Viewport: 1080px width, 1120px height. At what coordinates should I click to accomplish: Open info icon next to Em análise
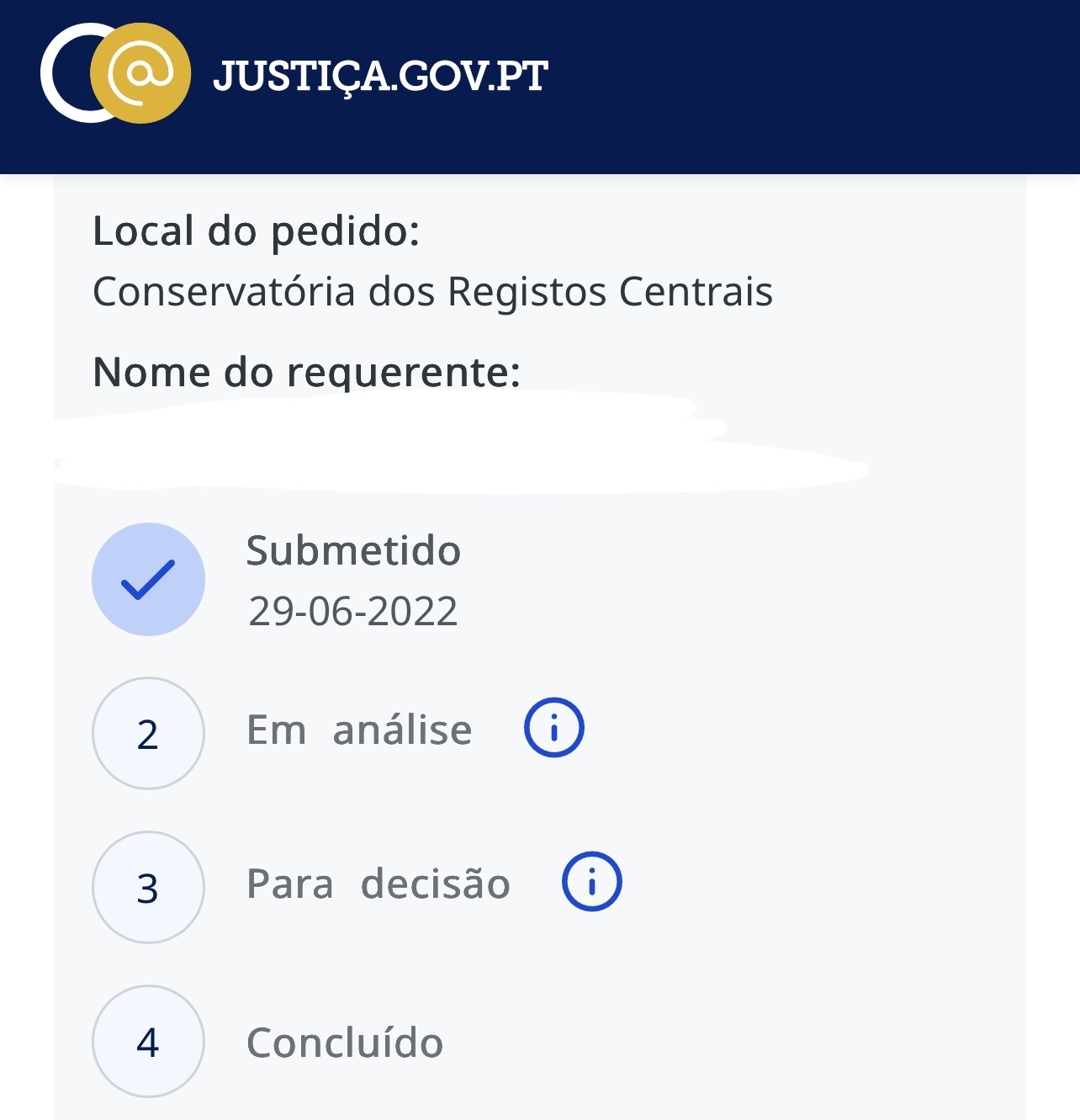click(x=553, y=728)
